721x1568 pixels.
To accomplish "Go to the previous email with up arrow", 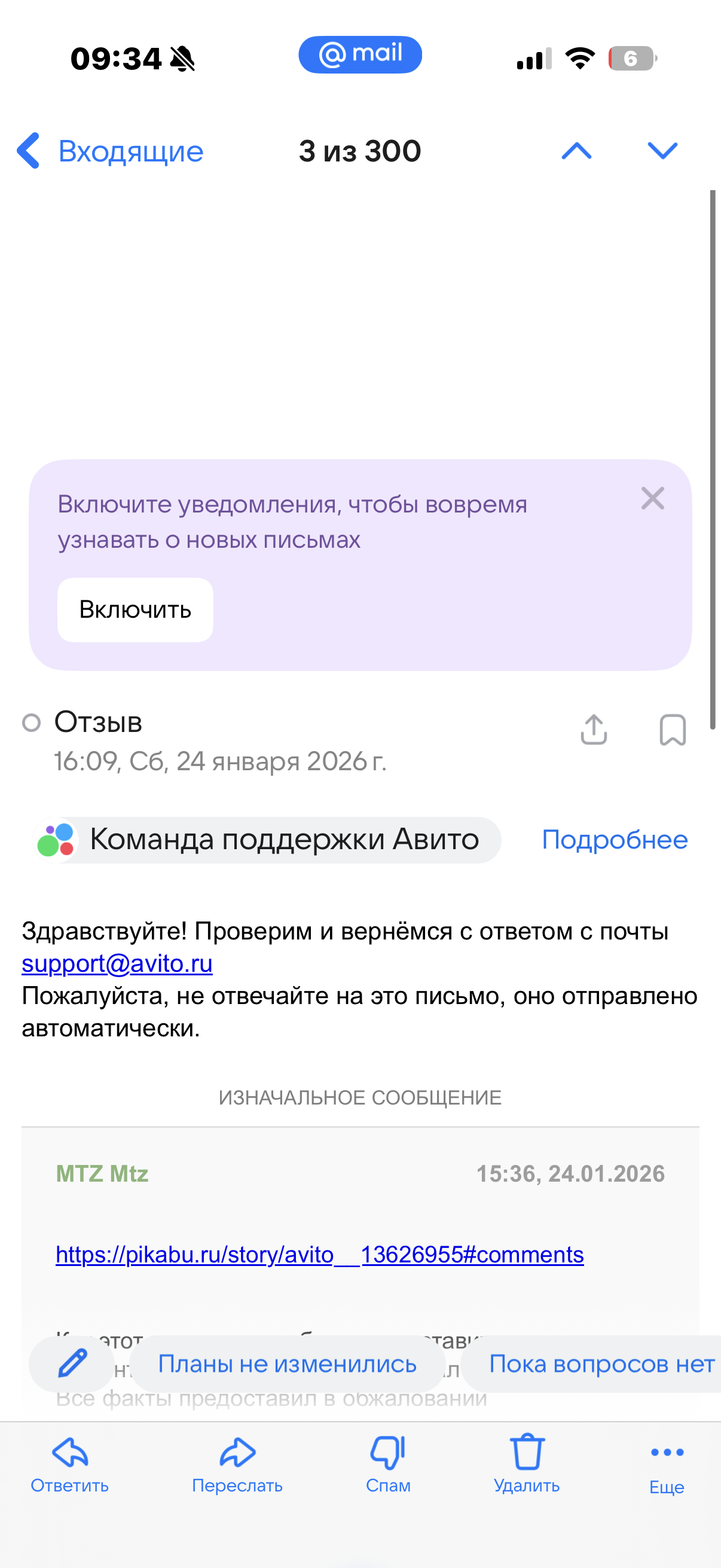I will click(x=576, y=151).
